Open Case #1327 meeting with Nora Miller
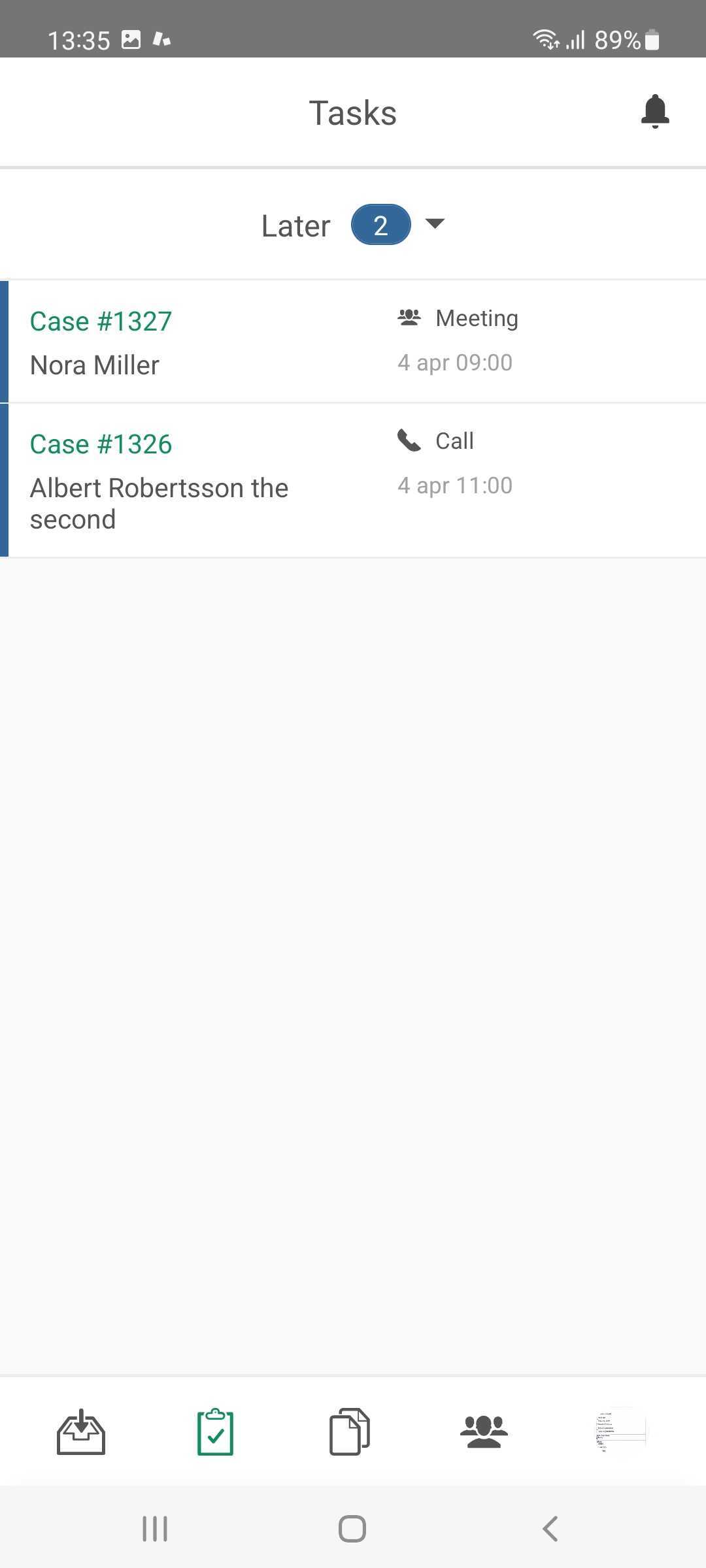Screen dimensions: 706x1568 (x=353, y=342)
